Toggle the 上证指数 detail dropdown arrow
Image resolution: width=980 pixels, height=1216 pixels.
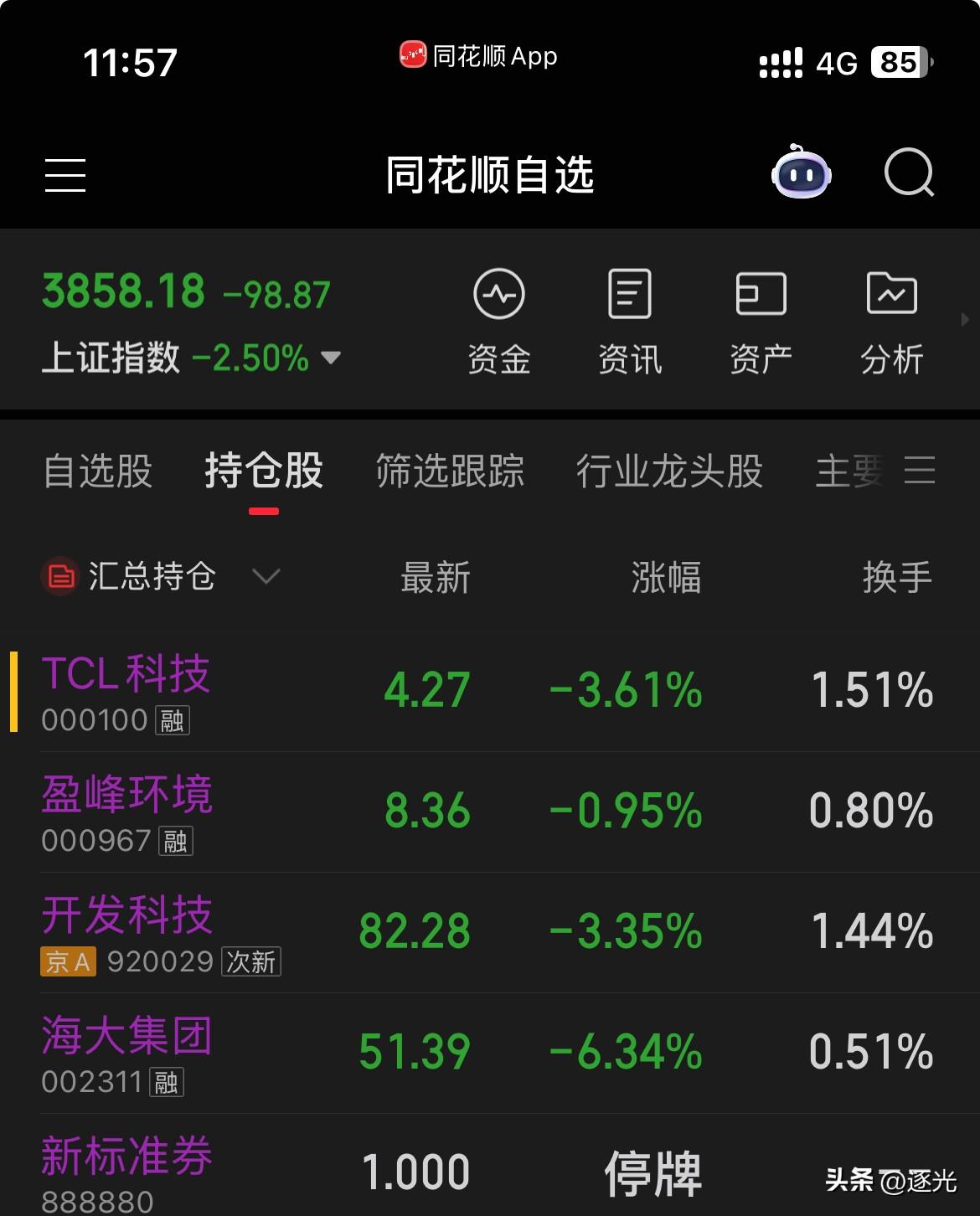pos(332,358)
